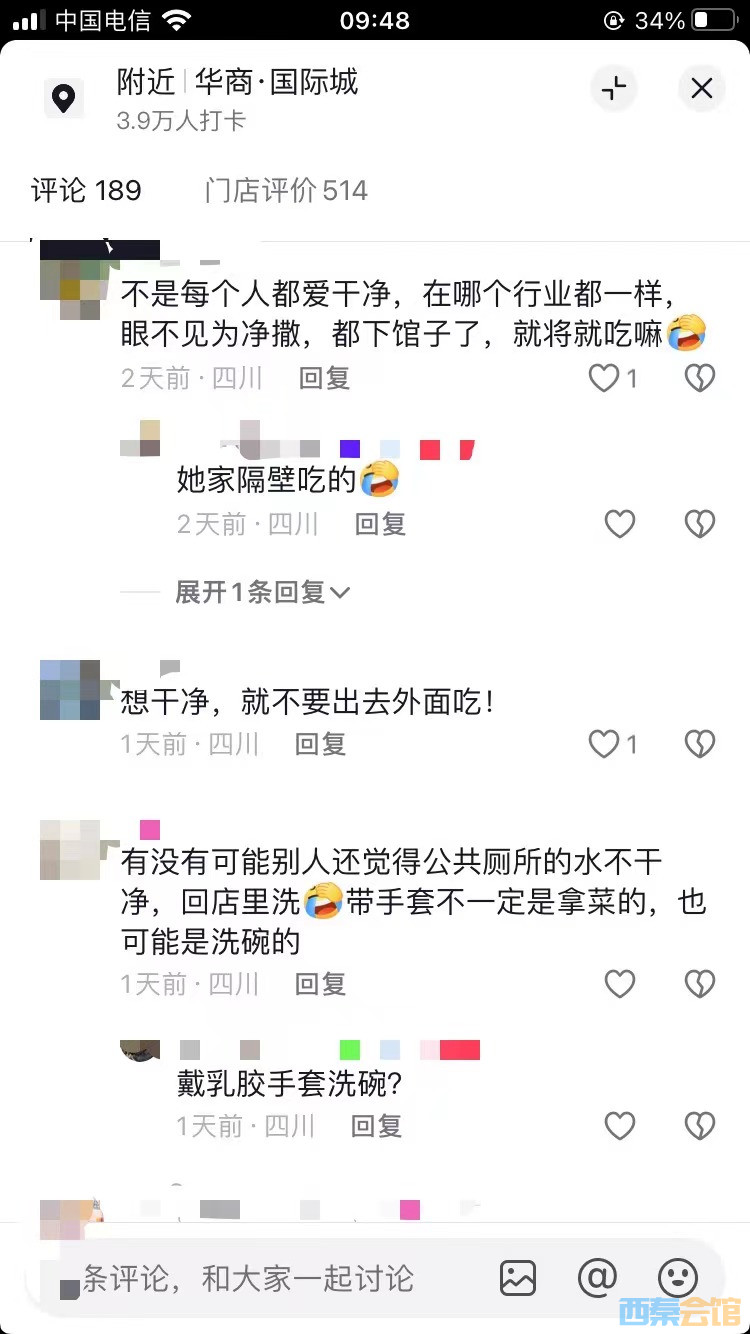Reply to the comment about 公共厕所的水
750x1334 pixels.
pyautogui.click(x=321, y=984)
